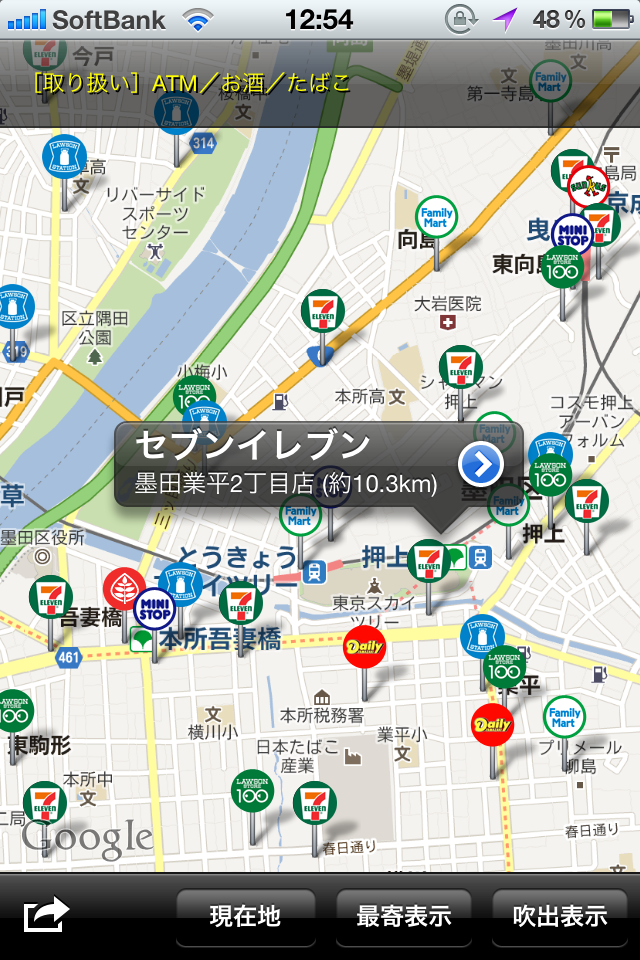Tap the 現在地 button
The width and height of the screenshot is (640, 960).
[245, 915]
